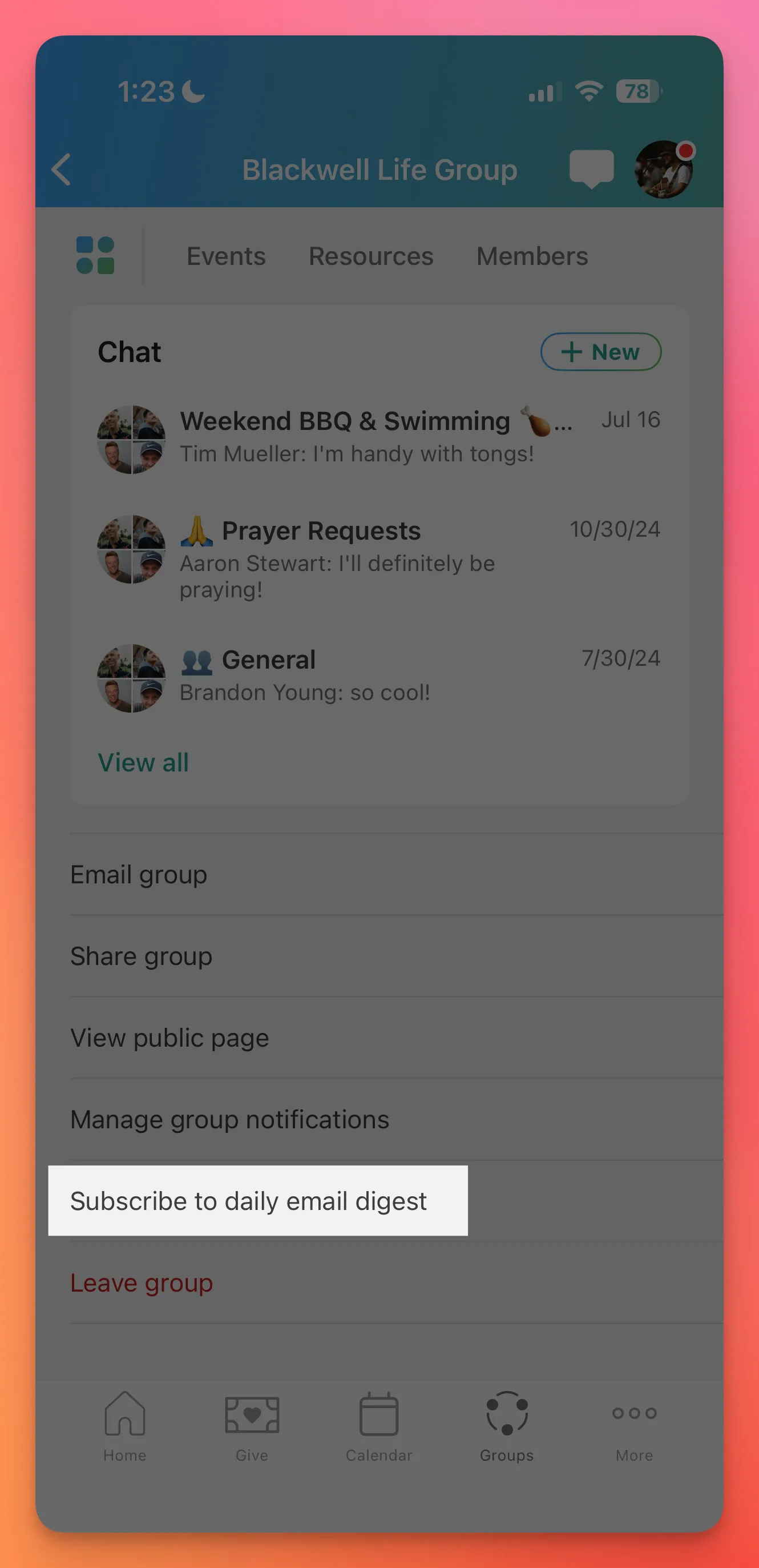Screen dimensions: 759x1568
Task: Switch to the Events tab
Action: pos(225,256)
